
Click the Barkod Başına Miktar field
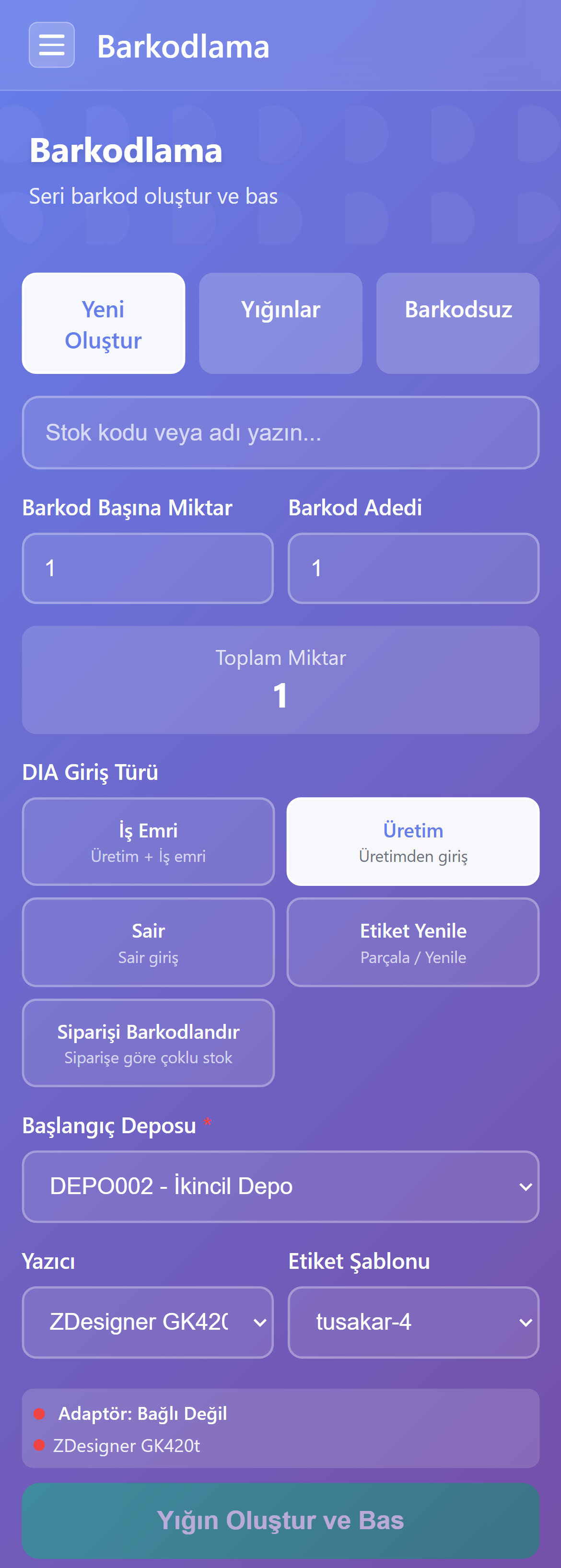tap(147, 567)
